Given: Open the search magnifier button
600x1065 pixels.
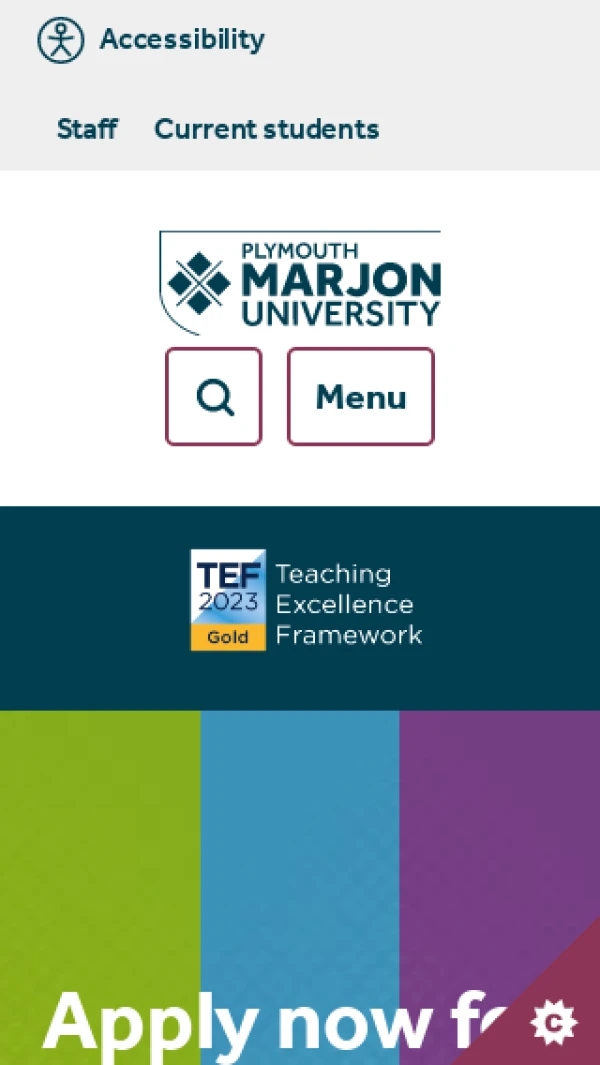Looking at the screenshot, I should 214,397.
